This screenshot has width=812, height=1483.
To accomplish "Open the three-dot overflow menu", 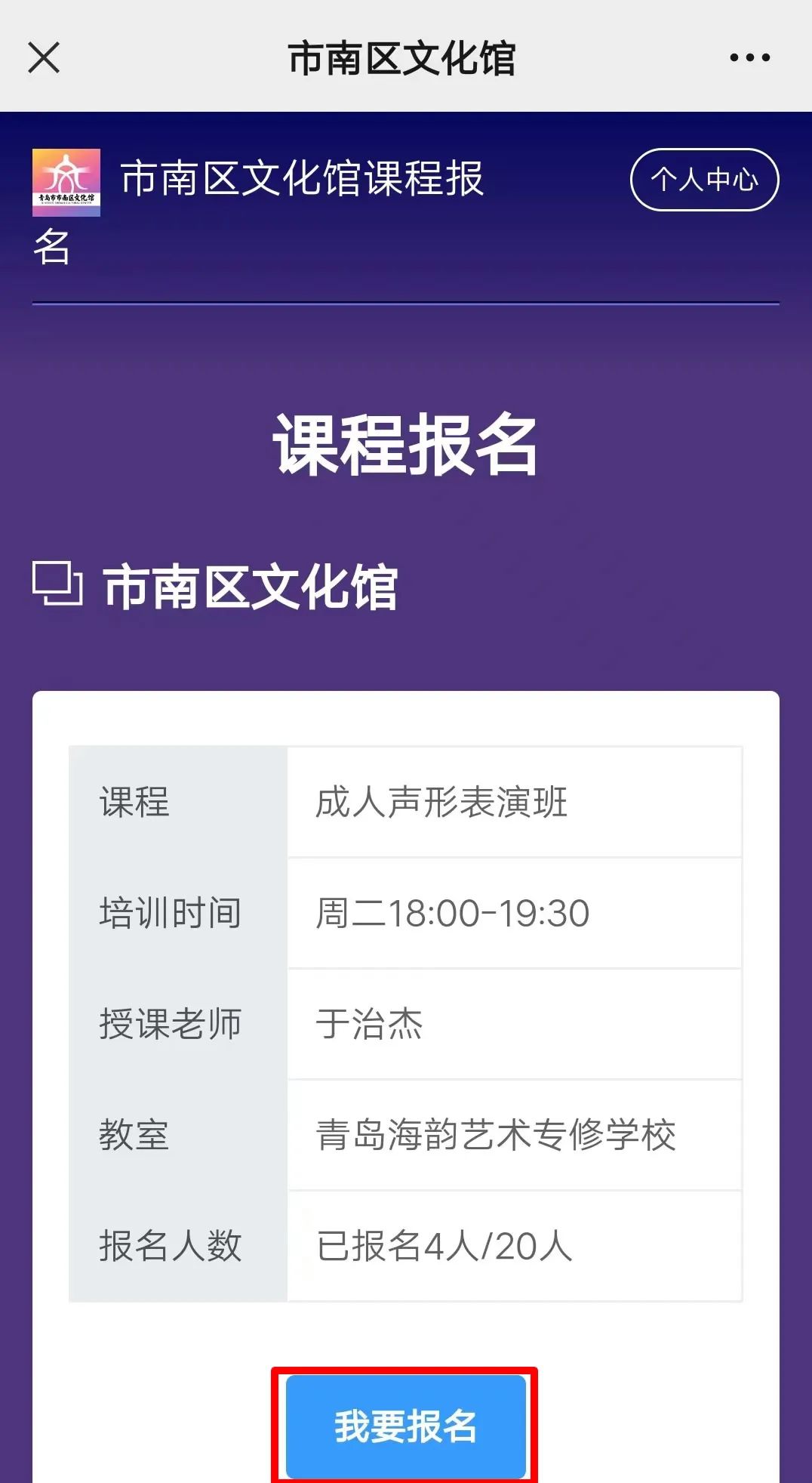I will click(749, 57).
